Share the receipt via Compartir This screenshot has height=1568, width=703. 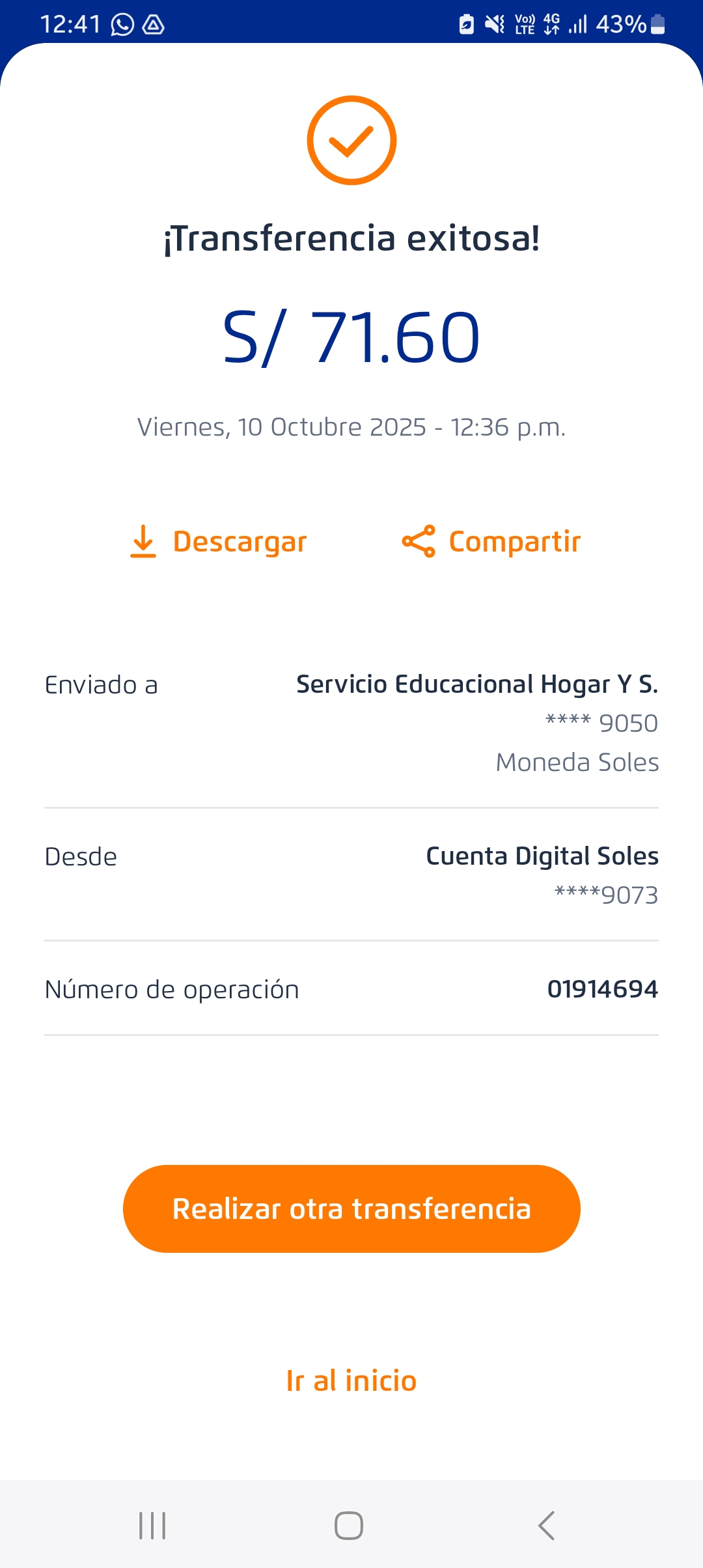[x=491, y=542]
